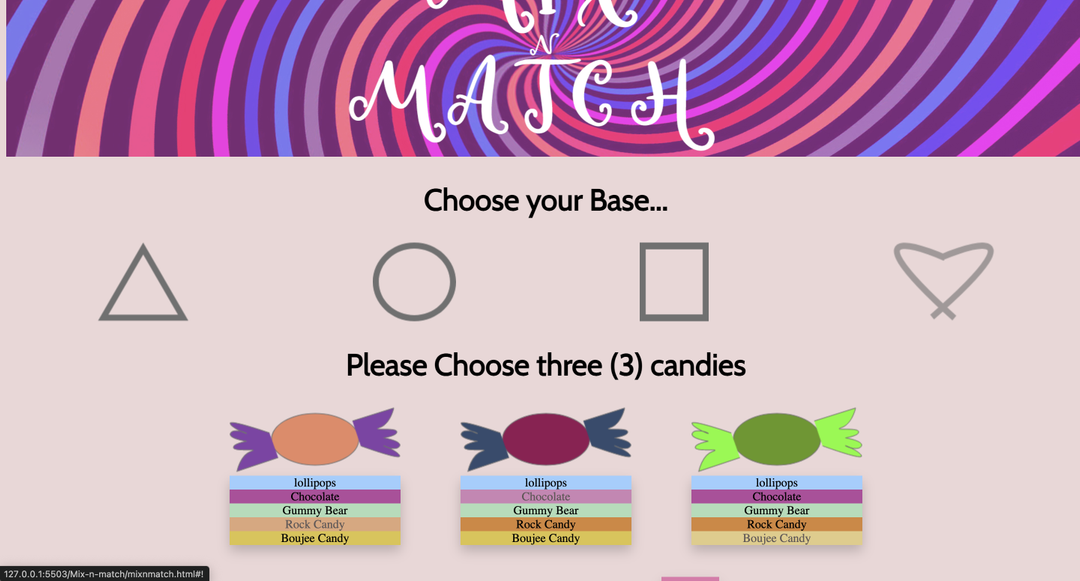The image size is (1080, 581).
Task: Choose Boujee Candy under the orange candy
Action: (315, 539)
